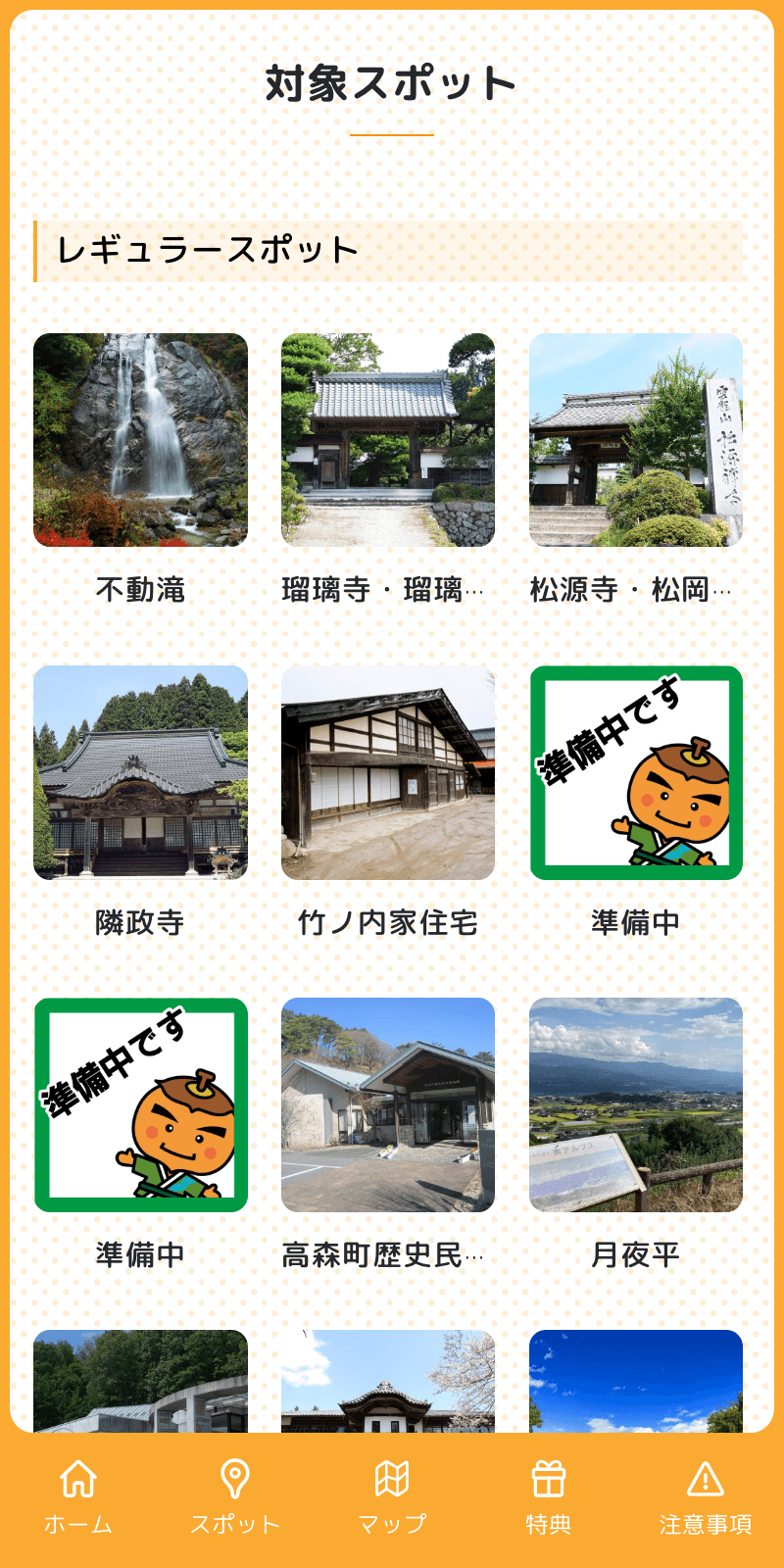Open the 高森町歴史民 museum spot
The image size is (784, 1568).
[388, 1105]
